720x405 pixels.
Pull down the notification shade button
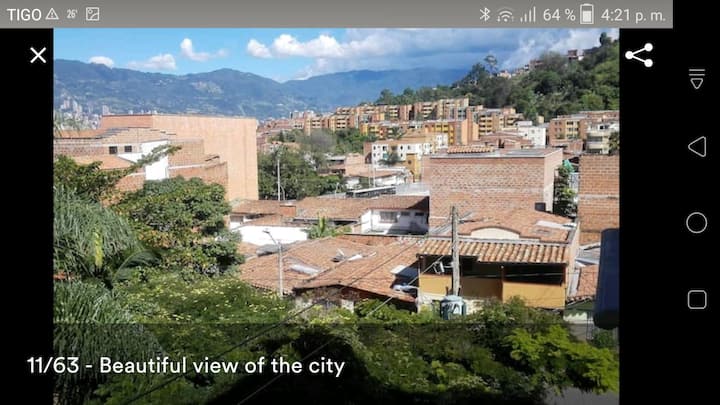pyautogui.click(x=697, y=79)
